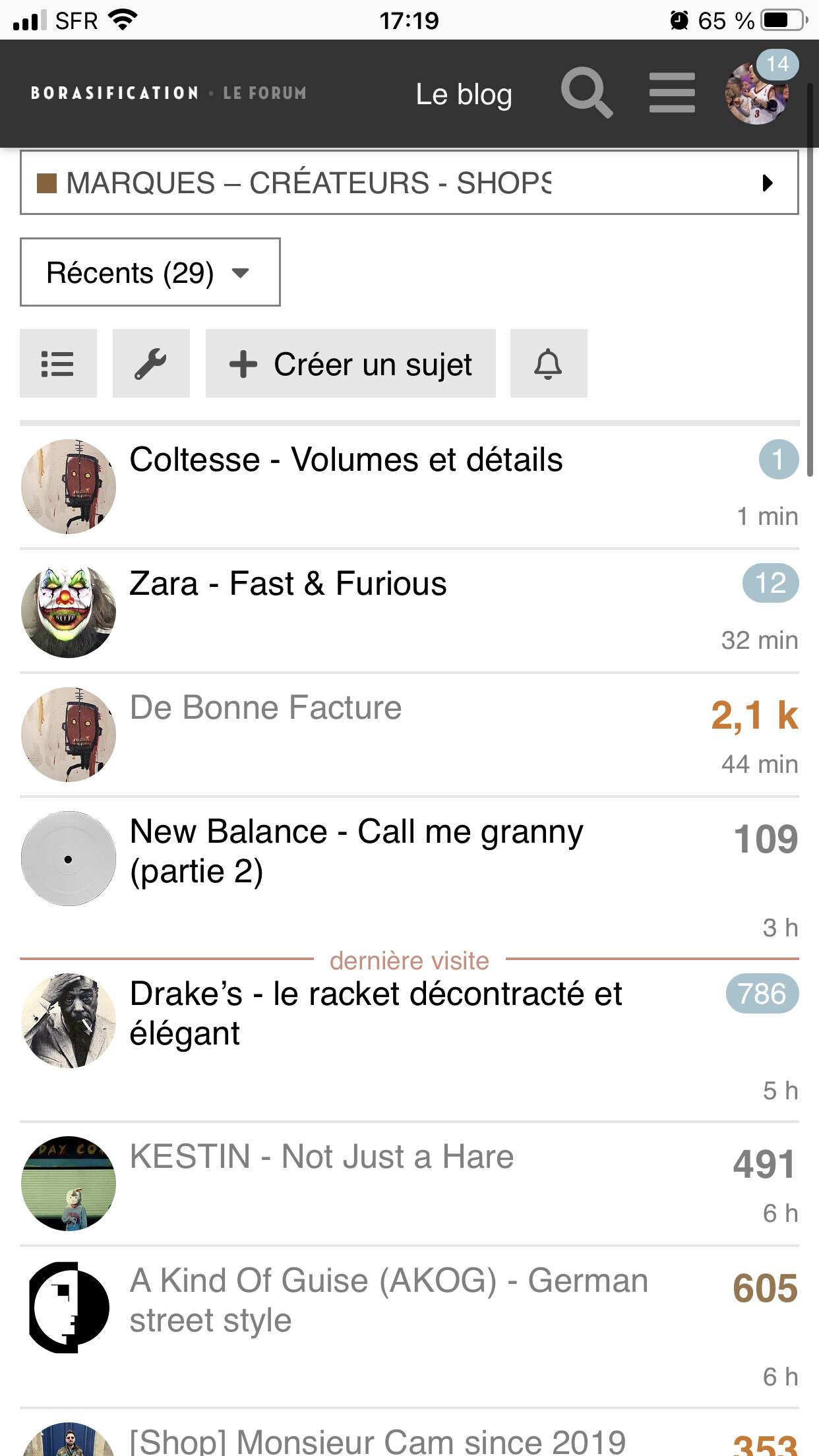Expand the Marques – Créateurs - Shops category dropdown
The height and width of the screenshot is (1456, 819).
409,183
